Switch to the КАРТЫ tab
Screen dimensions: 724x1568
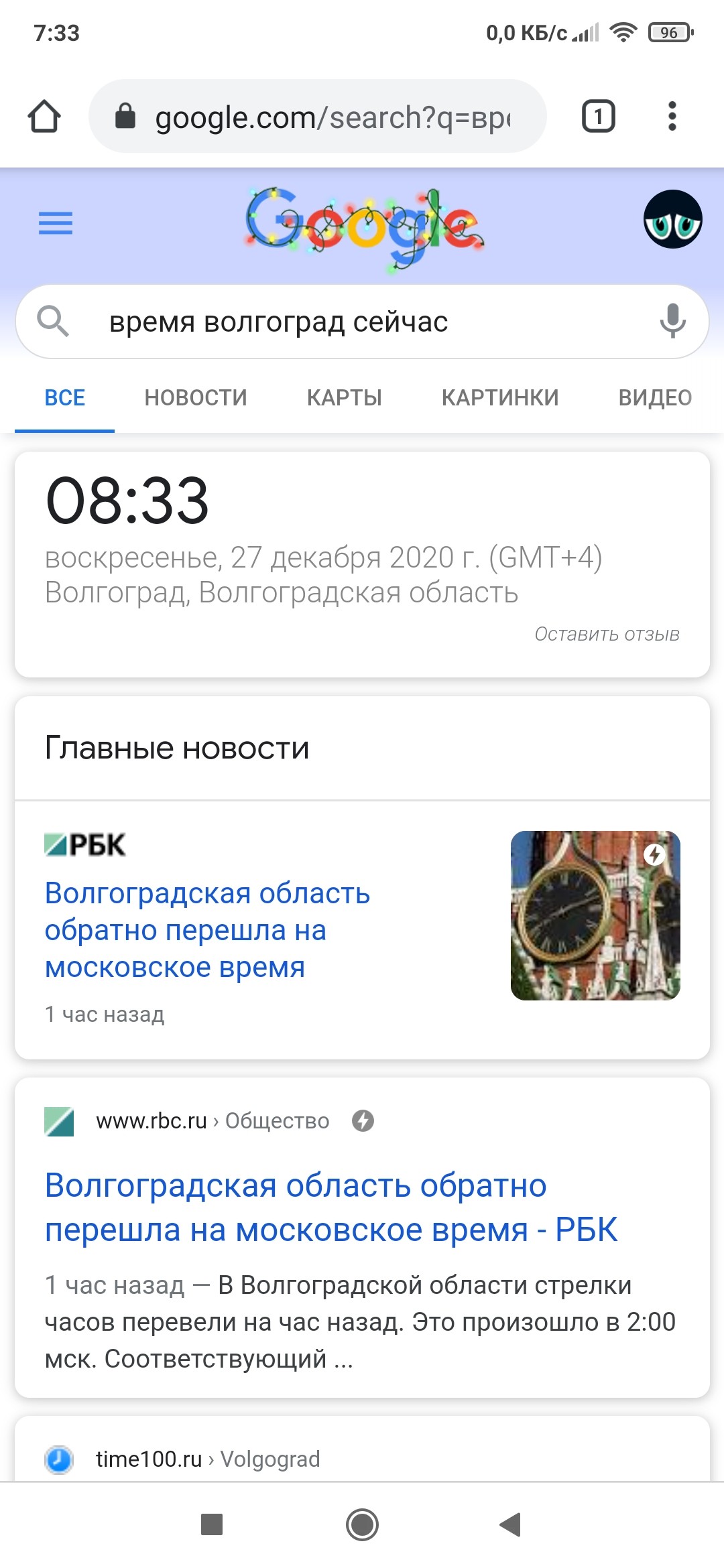pyautogui.click(x=344, y=398)
